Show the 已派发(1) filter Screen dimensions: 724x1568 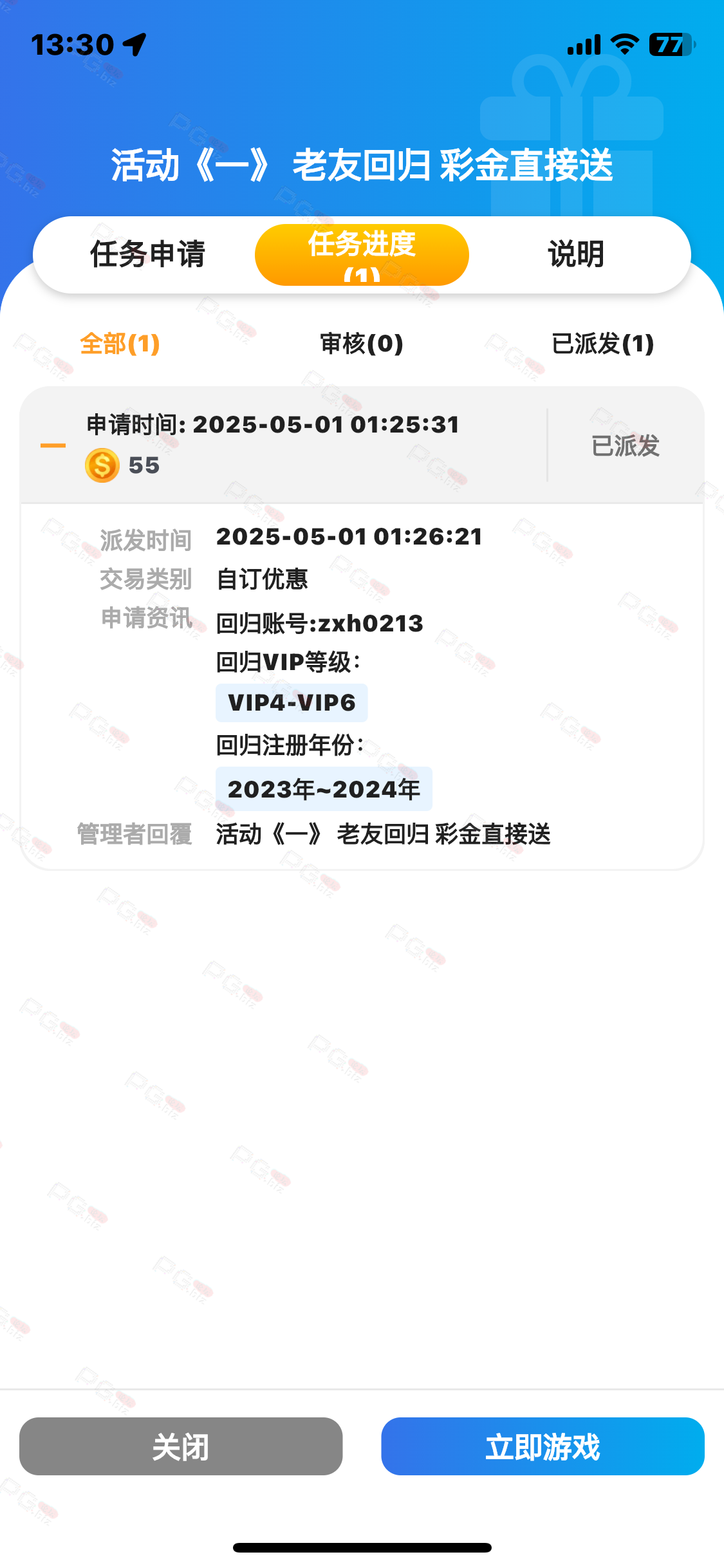603,344
